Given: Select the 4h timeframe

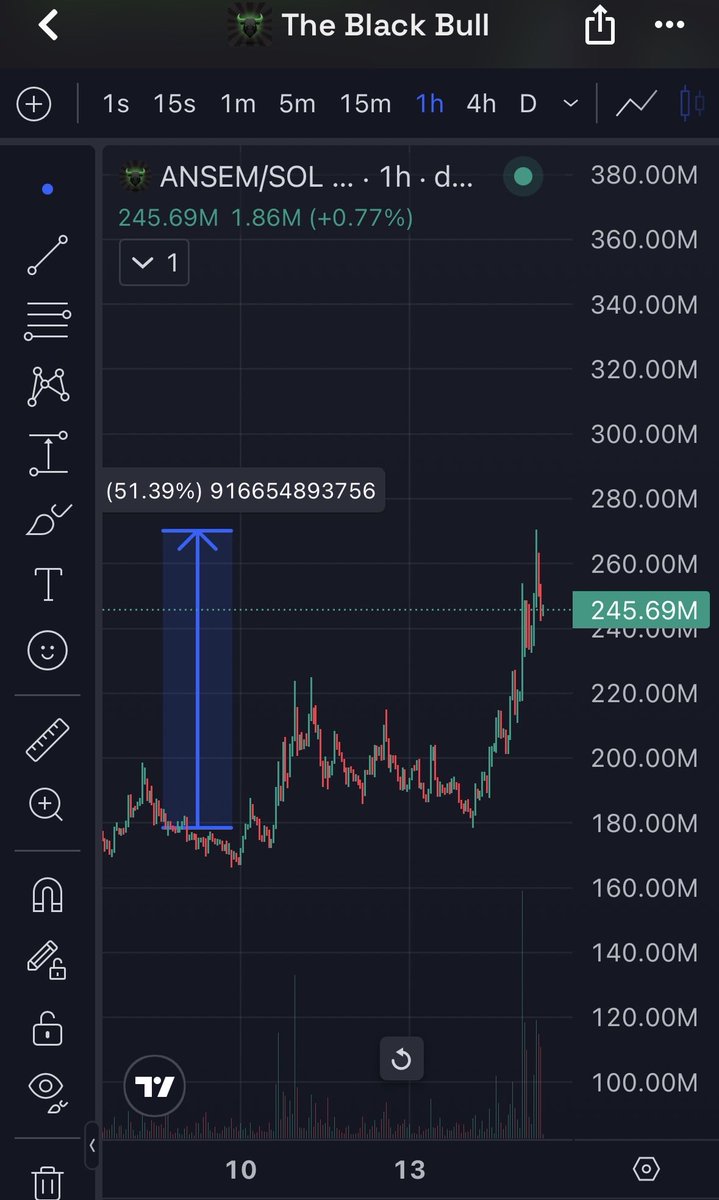Looking at the screenshot, I should 481,103.
